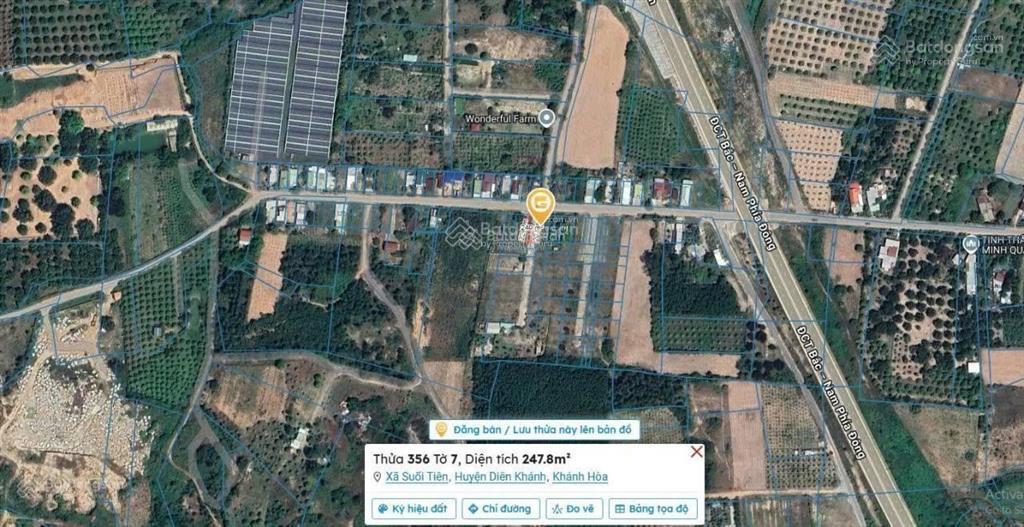Select the Wonderful Farm place marker
1024x527 pixels.
coord(547,118)
